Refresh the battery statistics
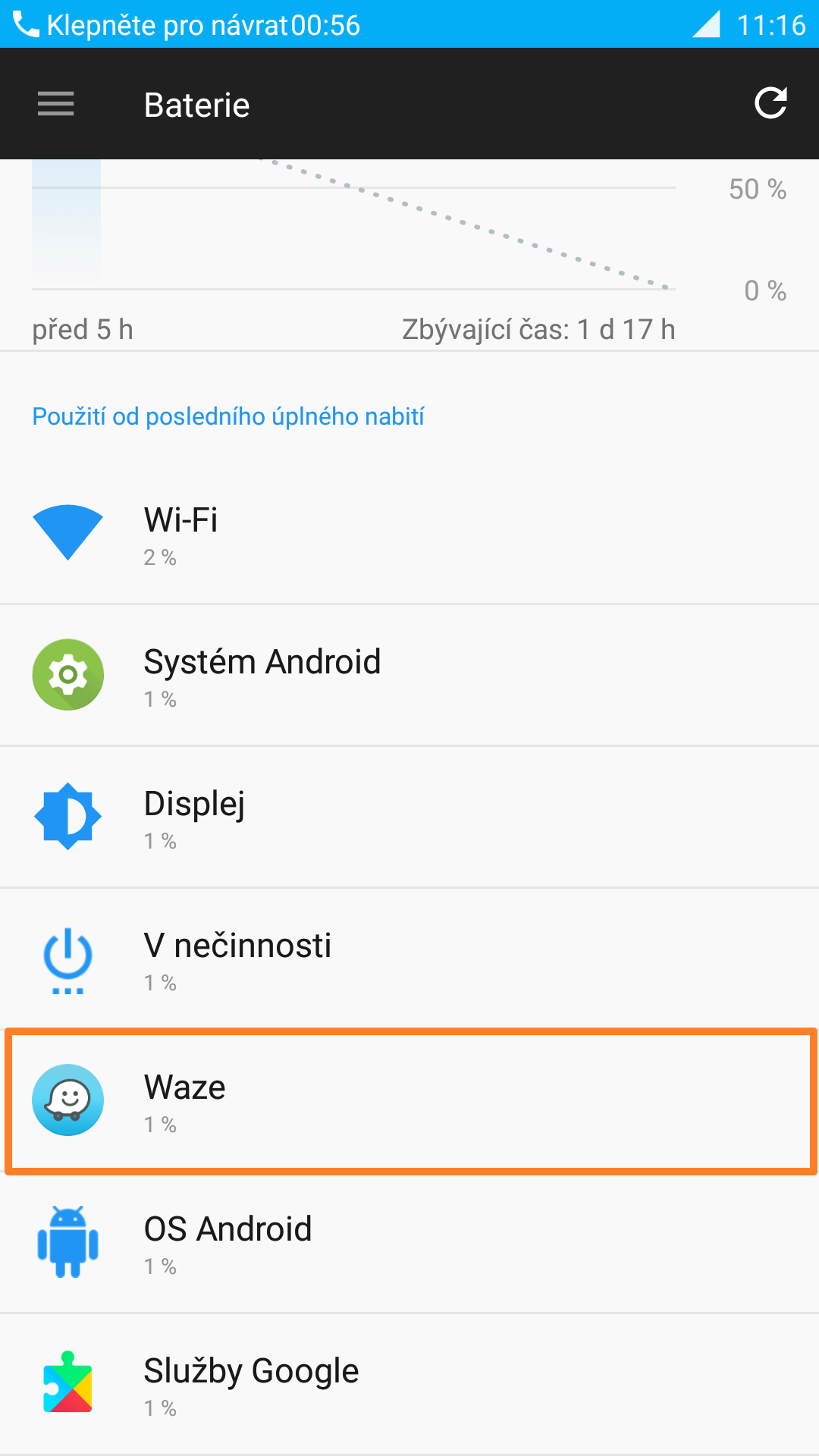819x1456 pixels. pyautogui.click(x=770, y=104)
